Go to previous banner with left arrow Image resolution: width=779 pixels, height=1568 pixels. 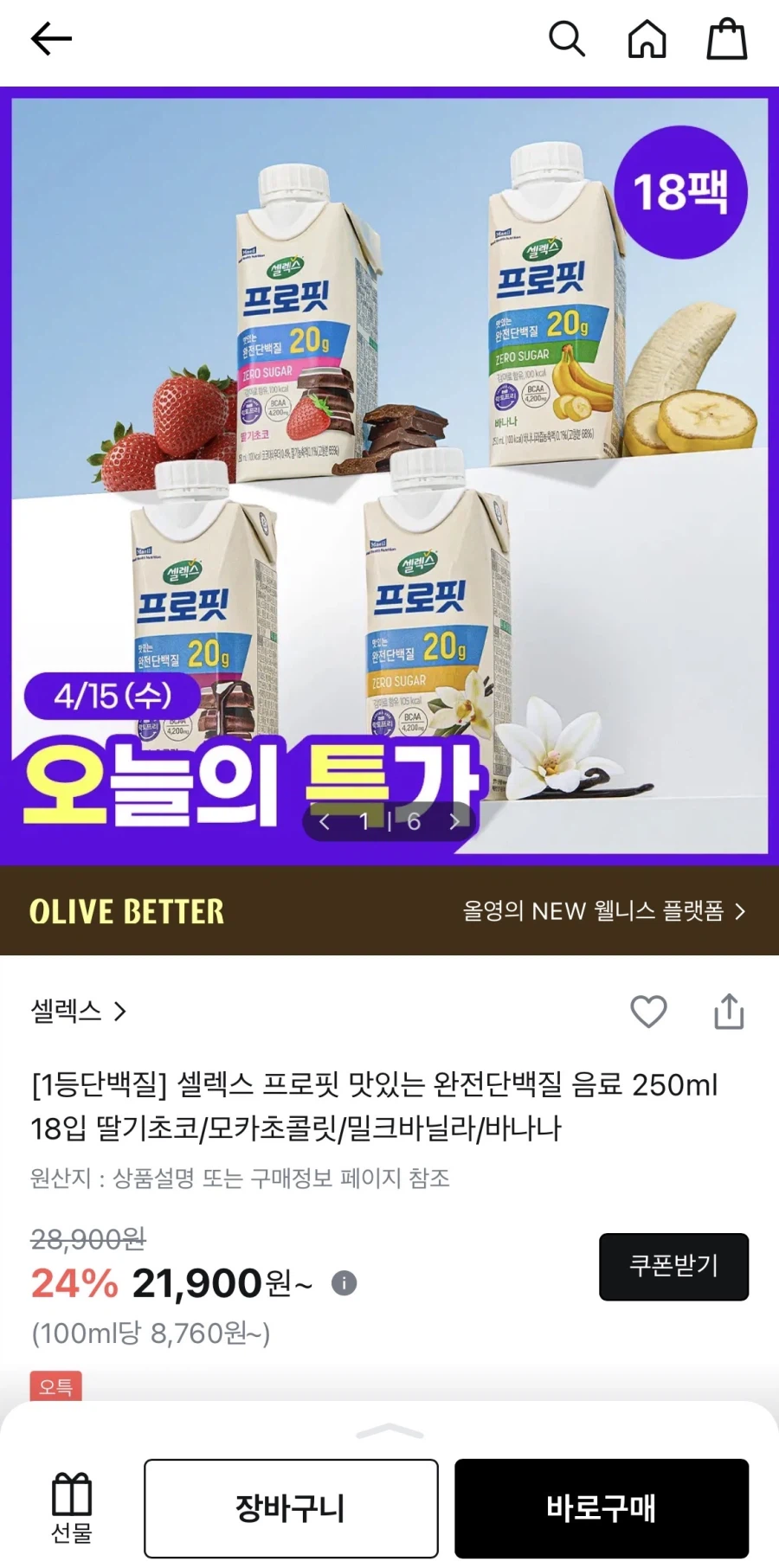coord(325,822)
